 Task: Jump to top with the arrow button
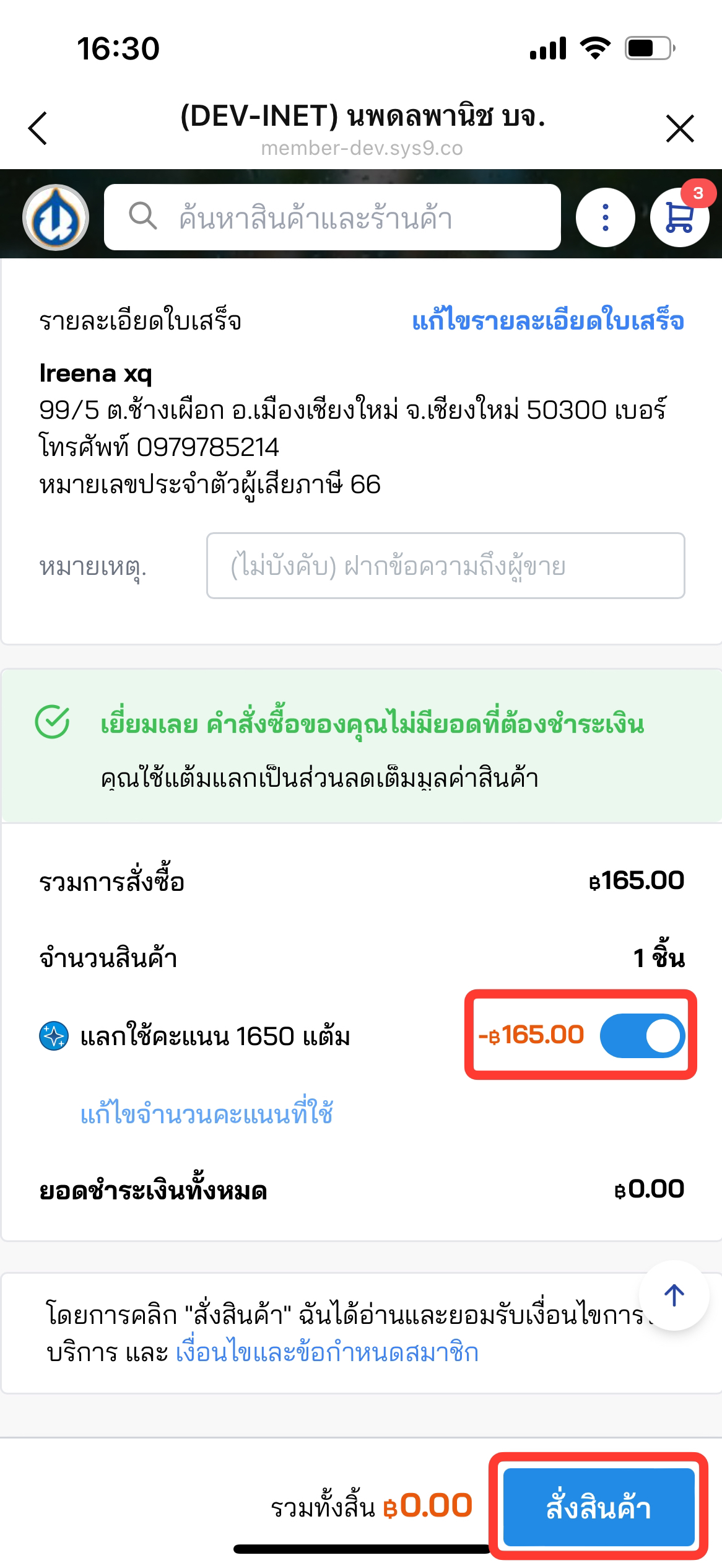(674, 1295)
